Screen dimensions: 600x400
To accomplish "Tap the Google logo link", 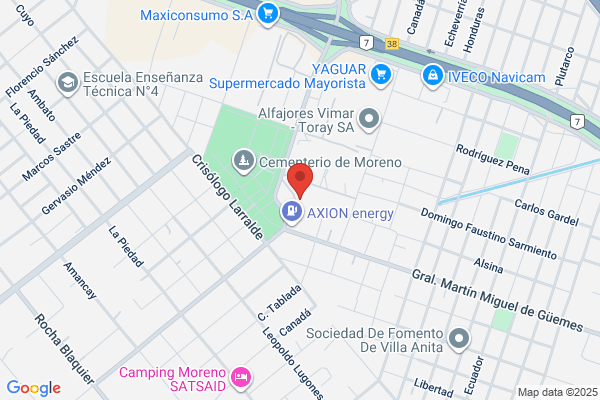I will point(34,388).
